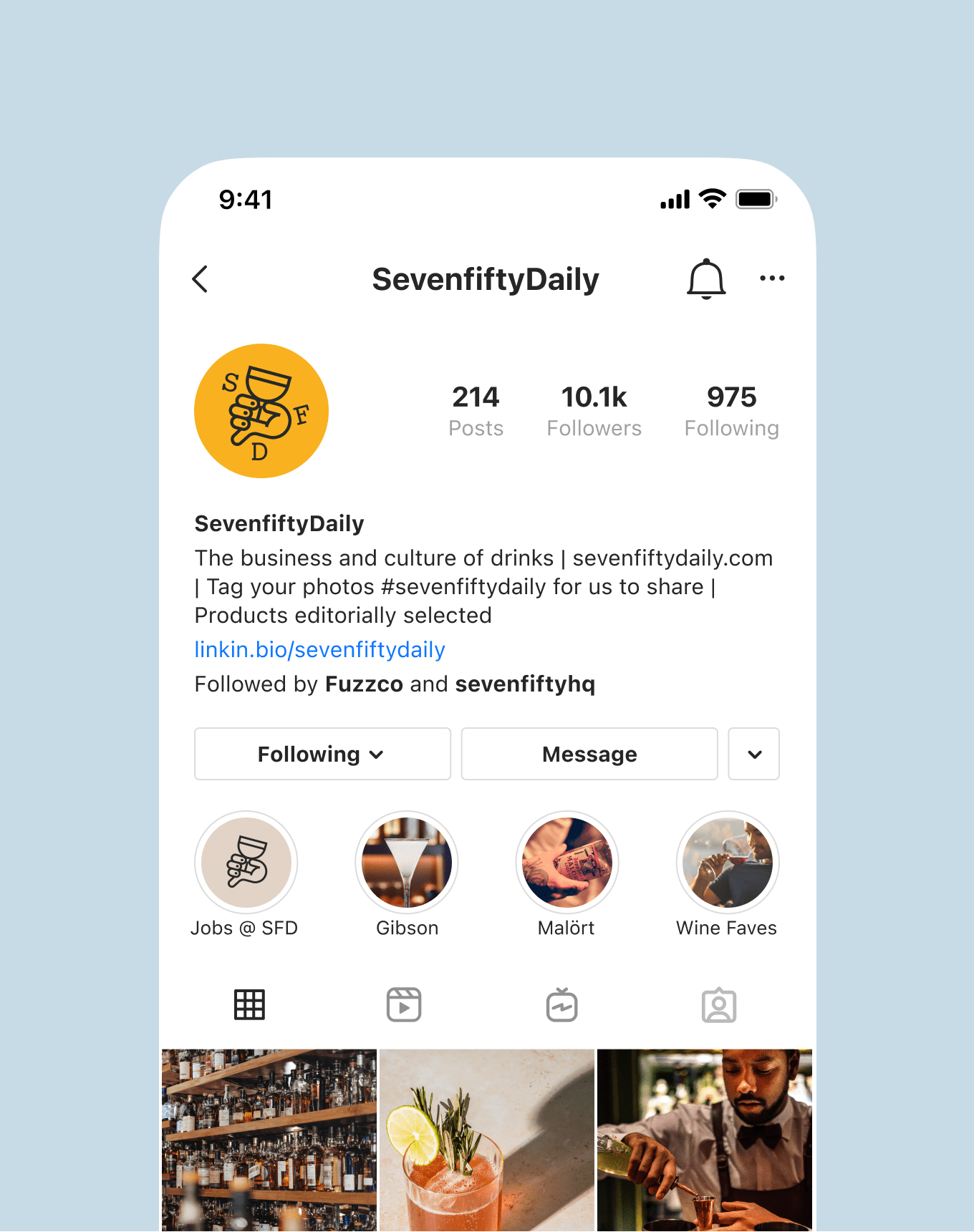Viewport: 974px width, 1232px height.
Task: Open the linkin.bio/sevenfiftydaily link
Action: (x=320, y=649)
